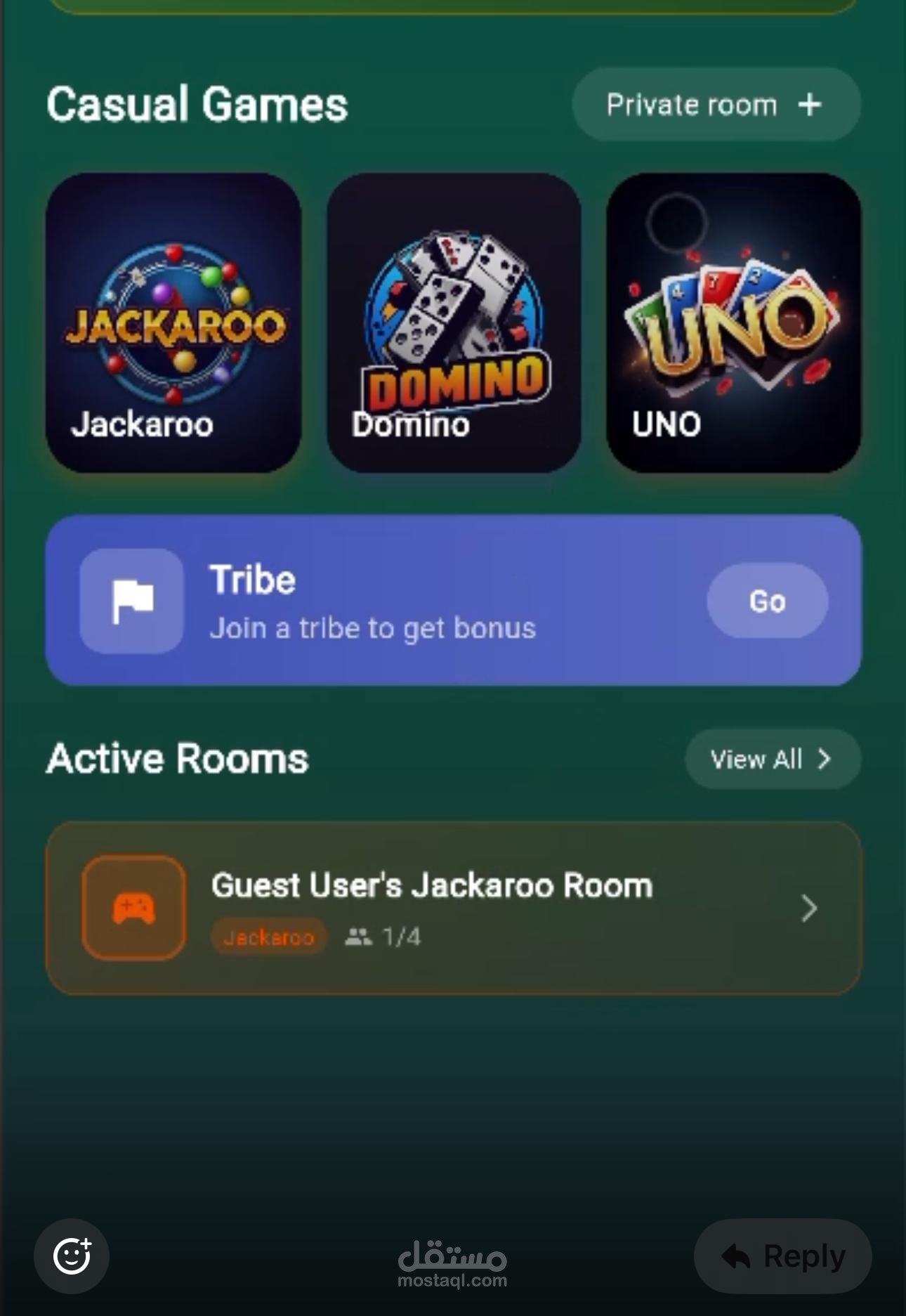
Task: Join Guest User's Jackaroo Room
Action: point(454,908)
